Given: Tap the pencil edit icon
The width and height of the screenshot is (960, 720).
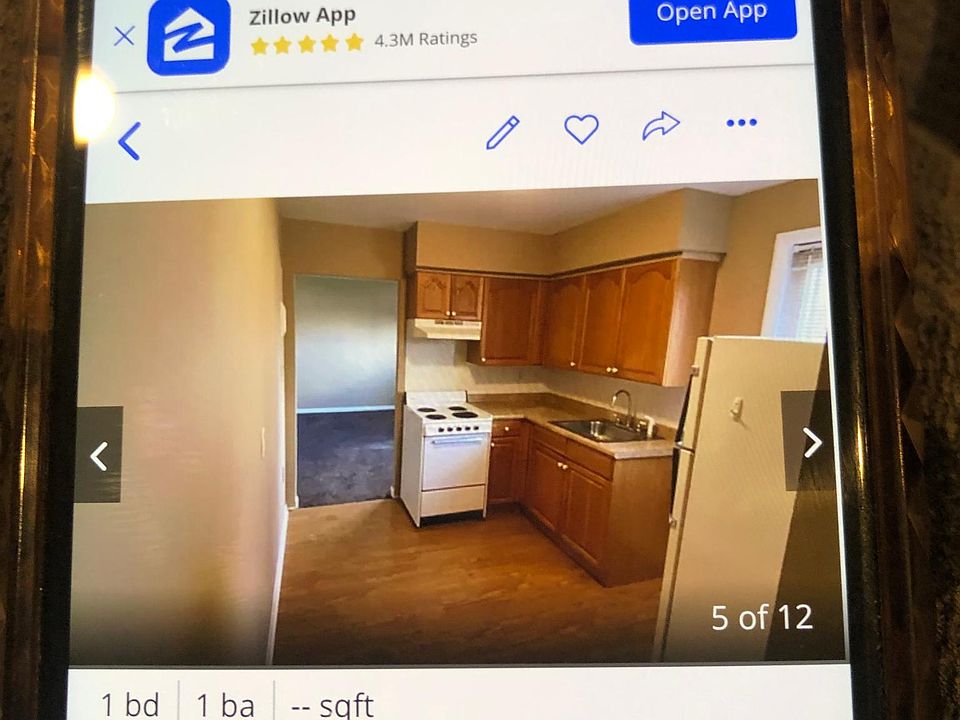Looking at the screenshot, I should (x=502, y=132).
